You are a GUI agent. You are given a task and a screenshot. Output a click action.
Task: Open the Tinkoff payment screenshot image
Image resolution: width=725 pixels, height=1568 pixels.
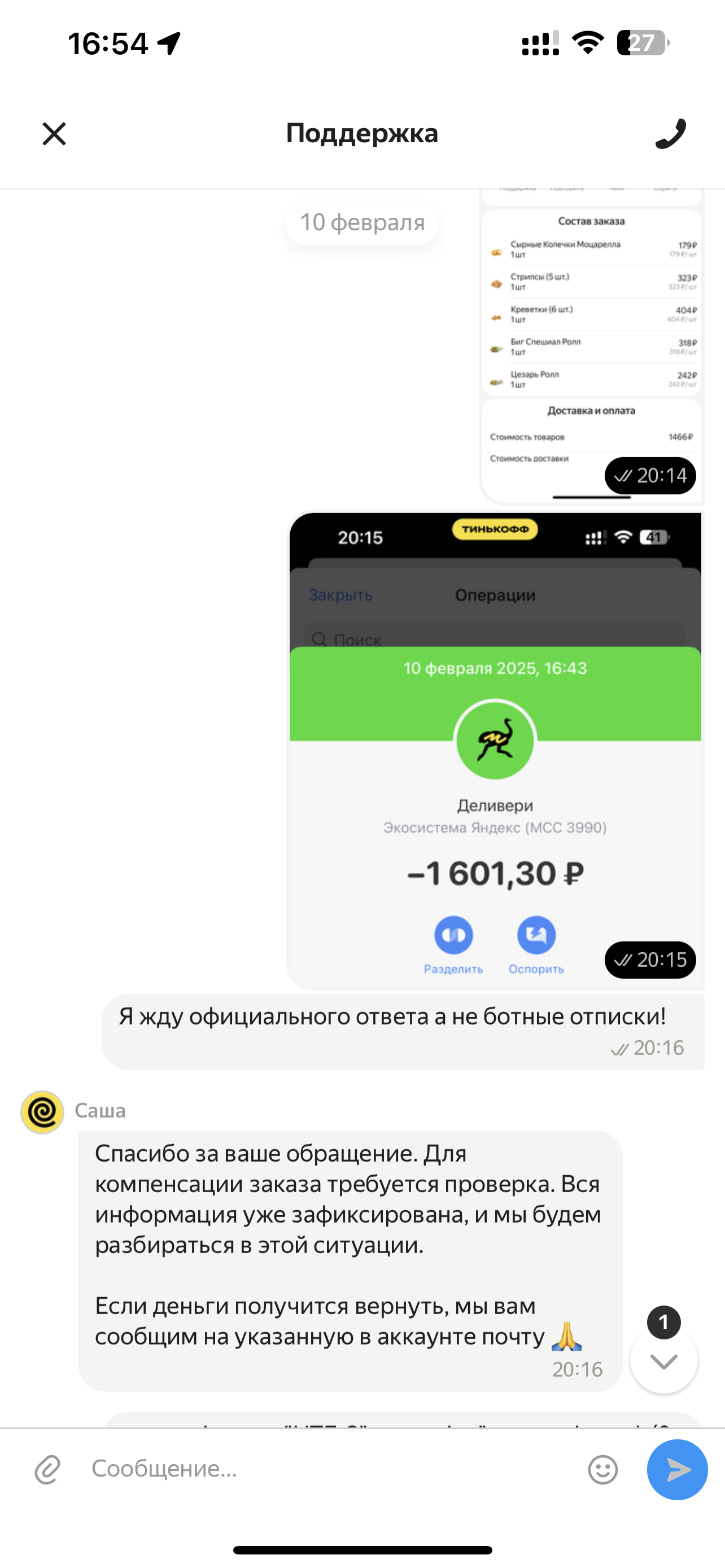tap(494, 748)
